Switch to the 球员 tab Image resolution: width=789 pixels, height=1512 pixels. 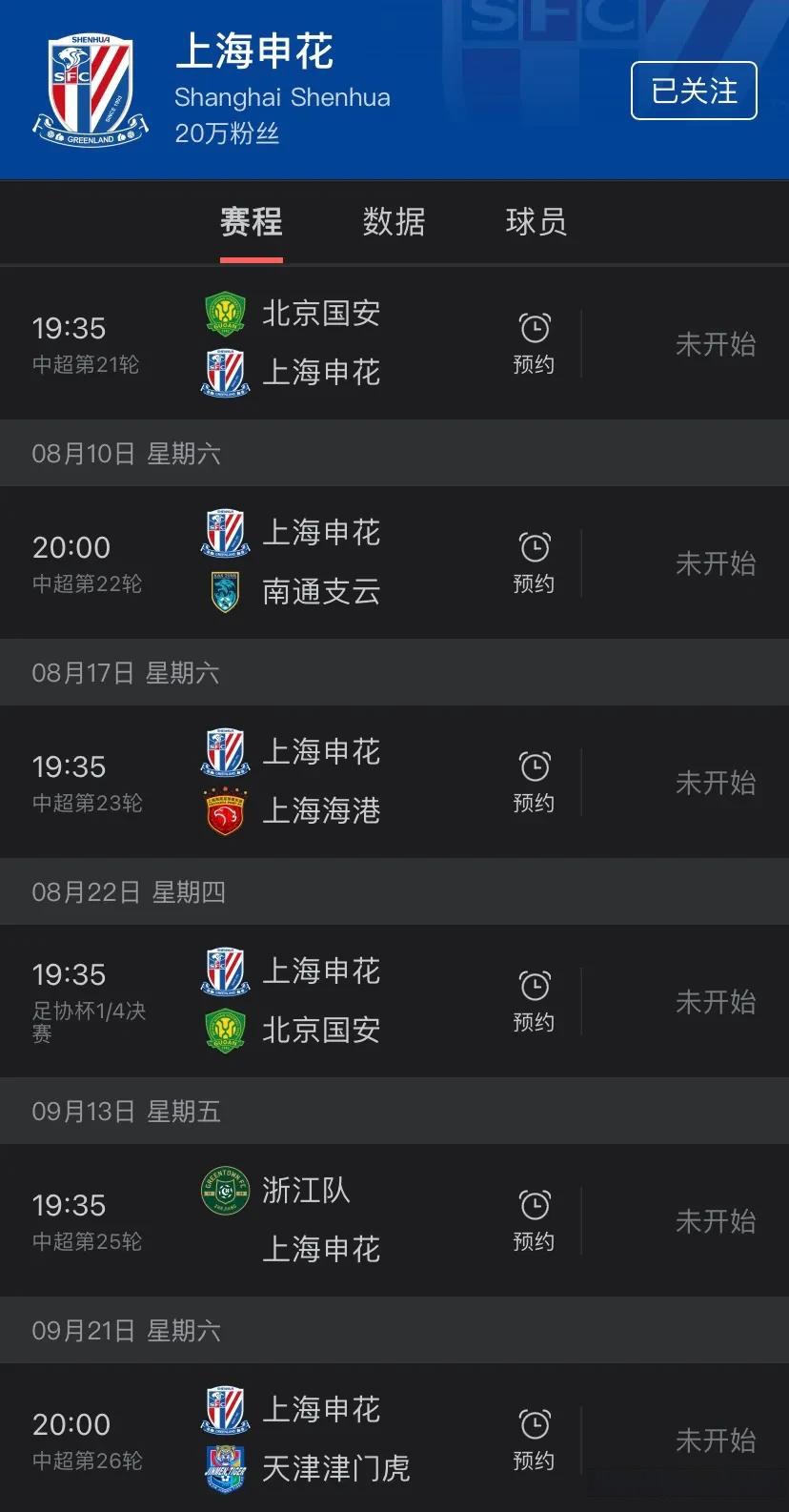click(536, 222)
